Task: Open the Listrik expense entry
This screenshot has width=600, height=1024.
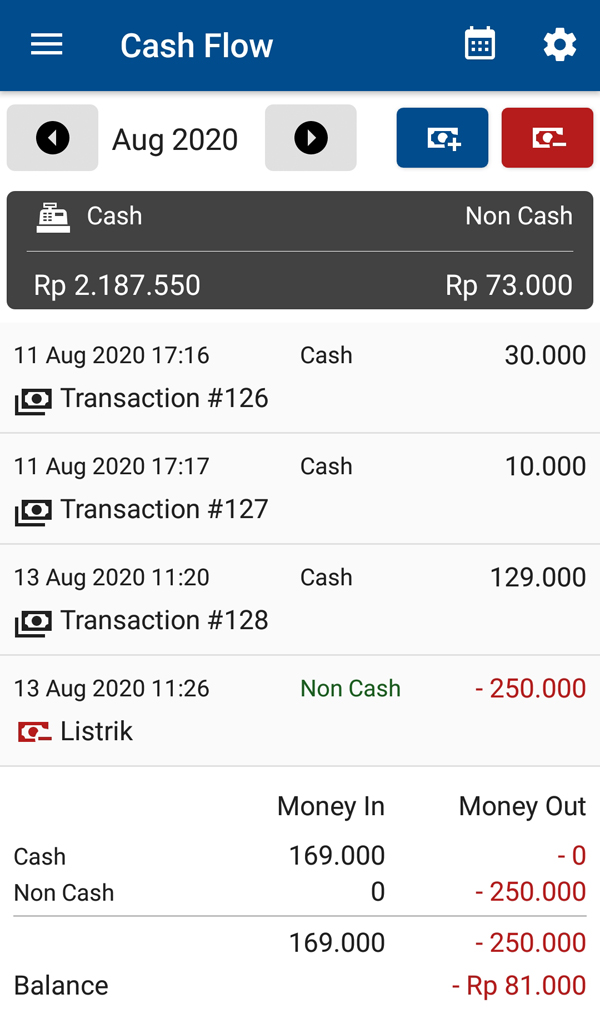Action: 300,711
